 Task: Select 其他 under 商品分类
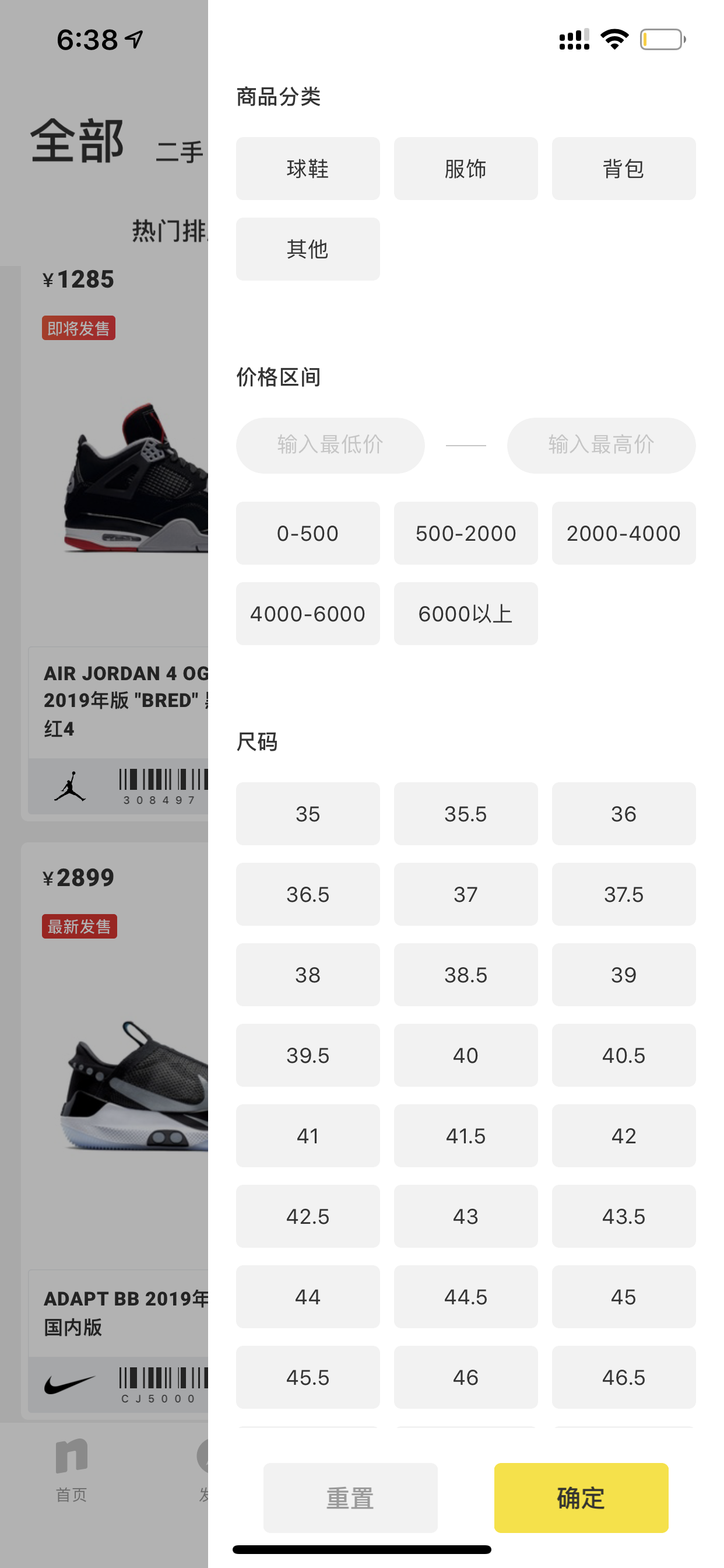pyautogui.click(x=308, y=249)
